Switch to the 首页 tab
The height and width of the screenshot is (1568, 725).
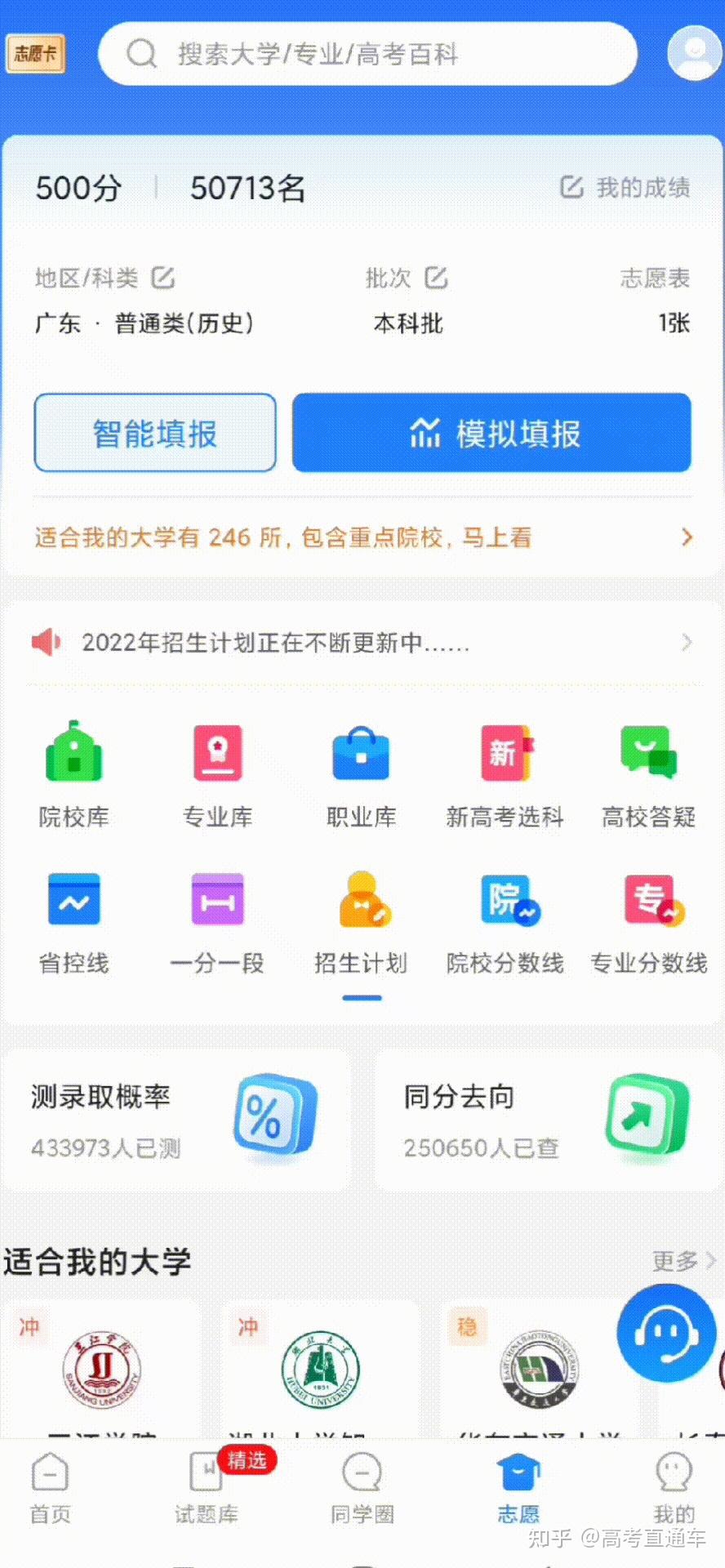pos(51,1488)
